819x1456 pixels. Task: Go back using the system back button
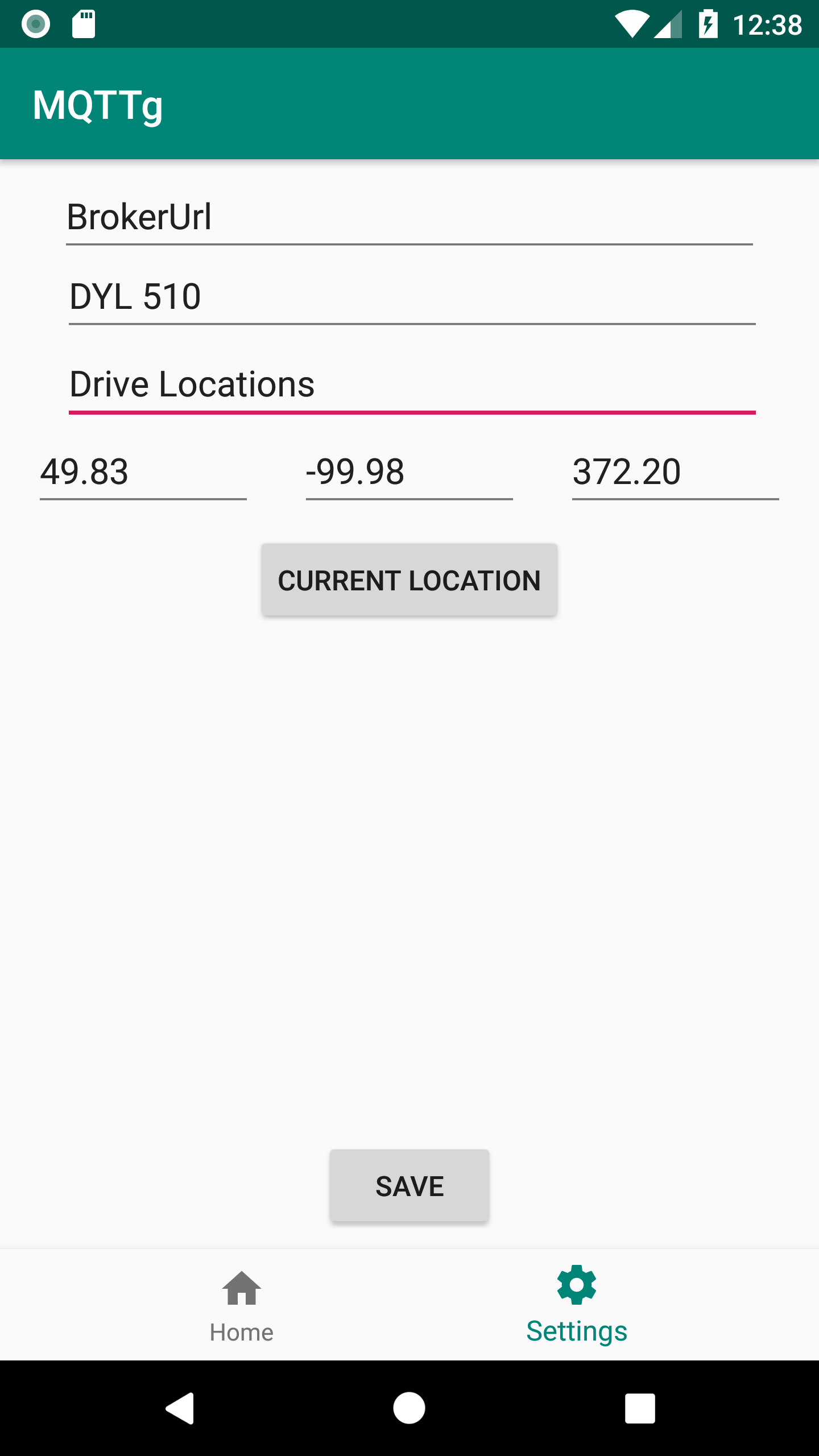(x=180, y=1408)
